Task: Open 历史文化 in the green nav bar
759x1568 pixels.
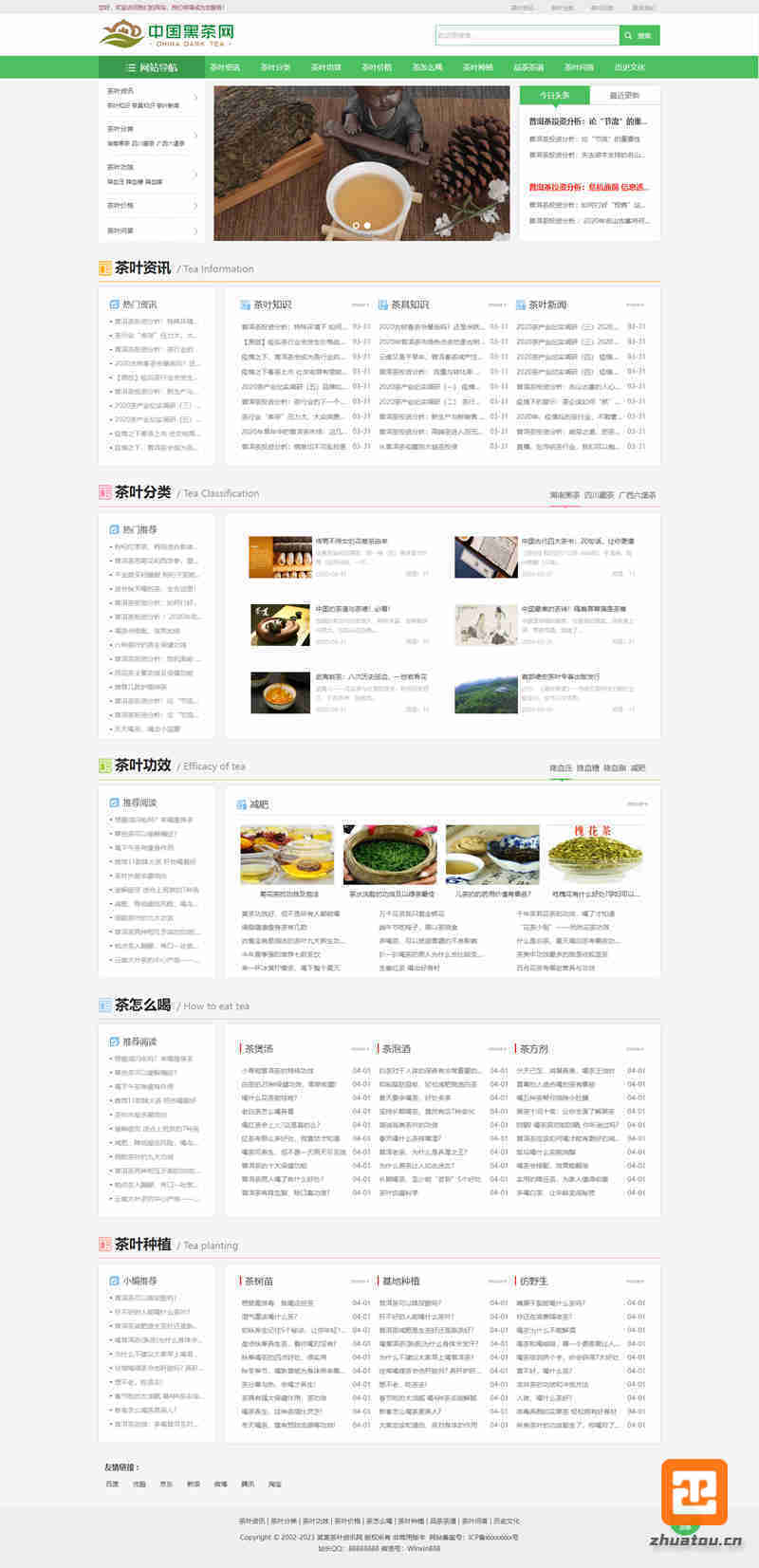Action: [630, 67]
